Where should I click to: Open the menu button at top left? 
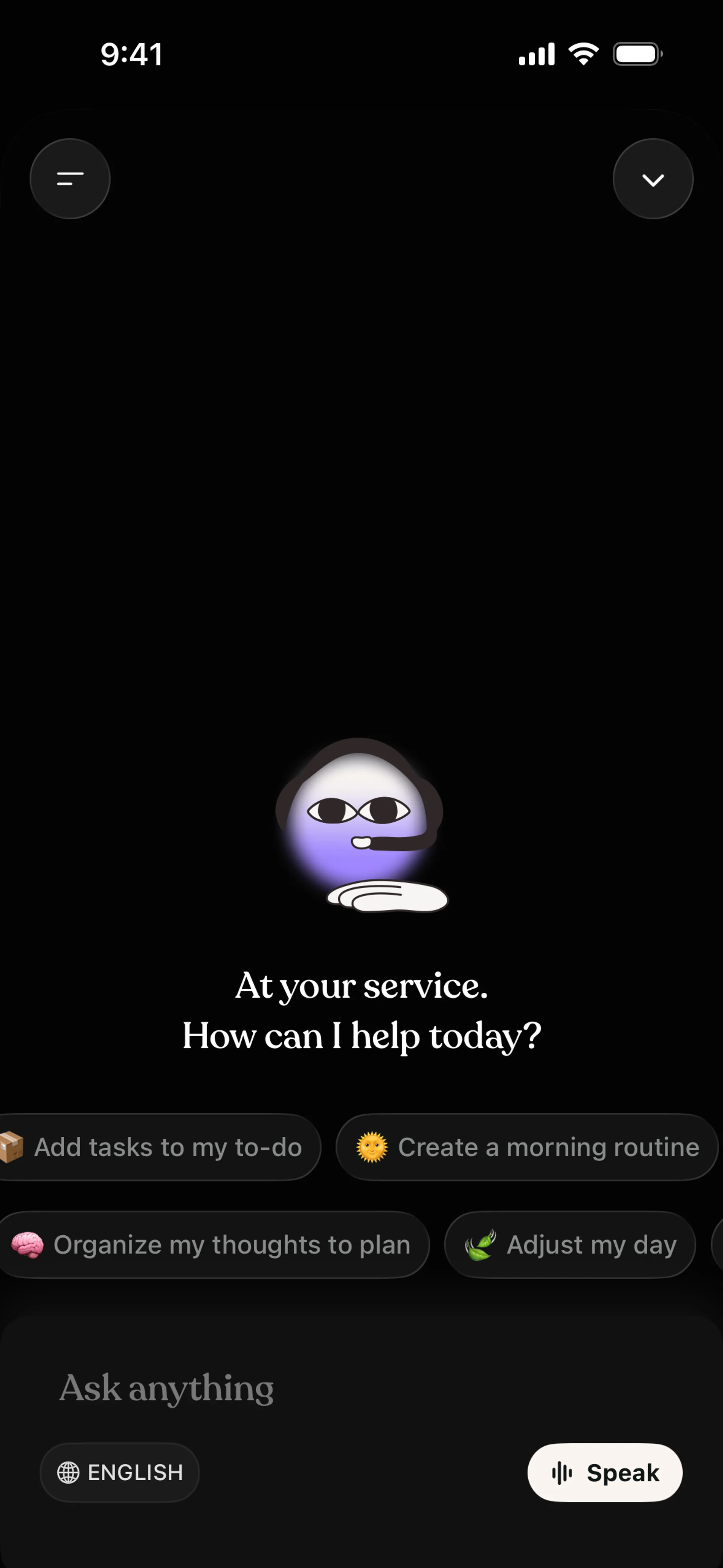point(70,178)
